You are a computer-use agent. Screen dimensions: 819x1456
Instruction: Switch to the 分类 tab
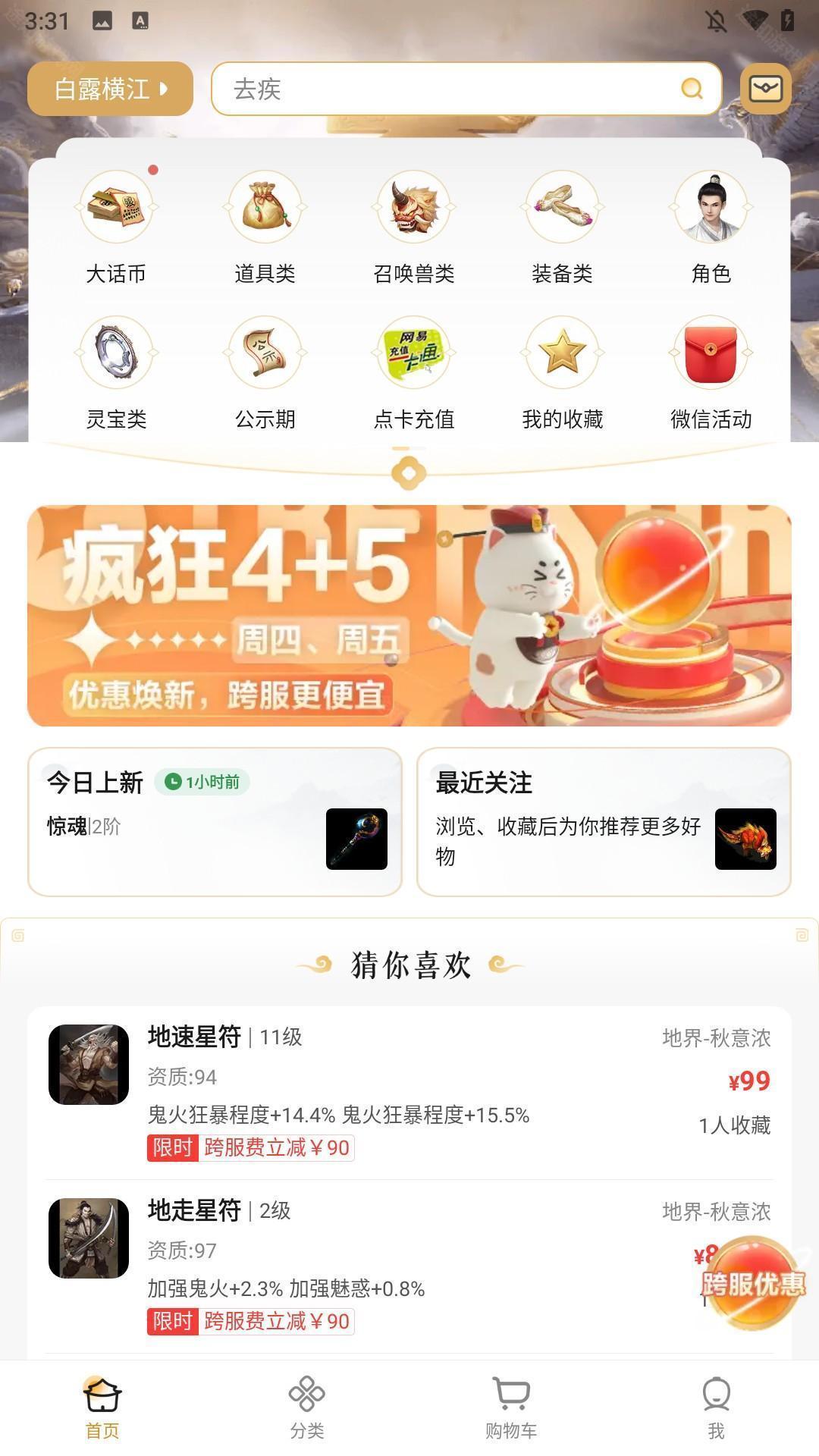point(308,1407)
